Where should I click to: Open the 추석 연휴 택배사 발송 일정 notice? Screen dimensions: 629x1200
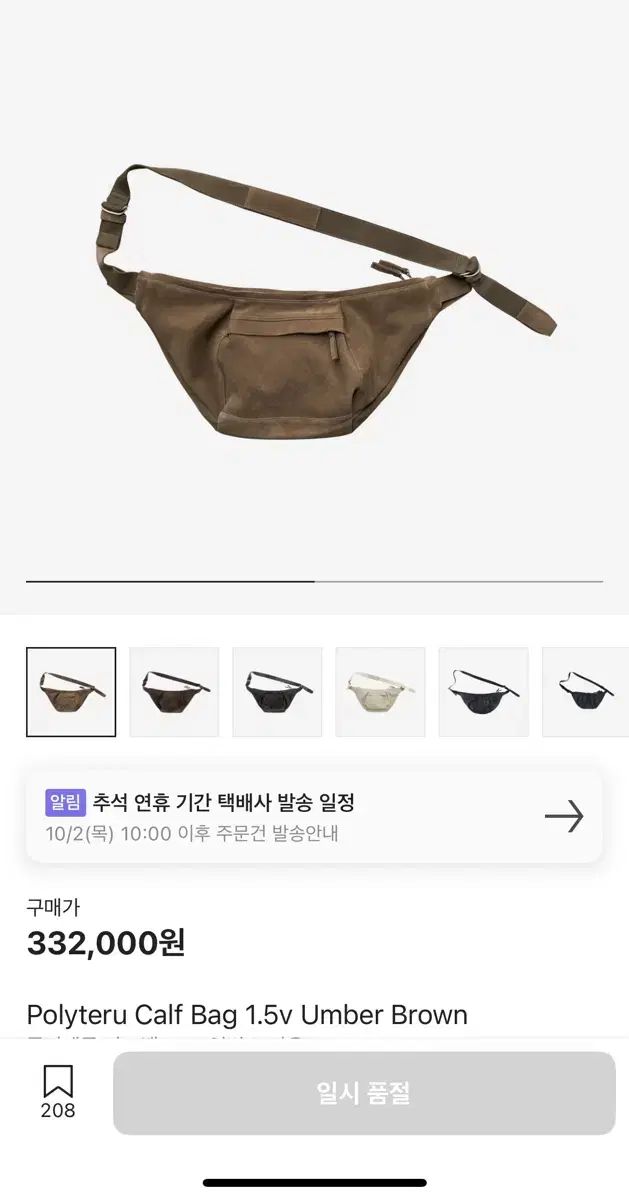[x=314, y=816]
